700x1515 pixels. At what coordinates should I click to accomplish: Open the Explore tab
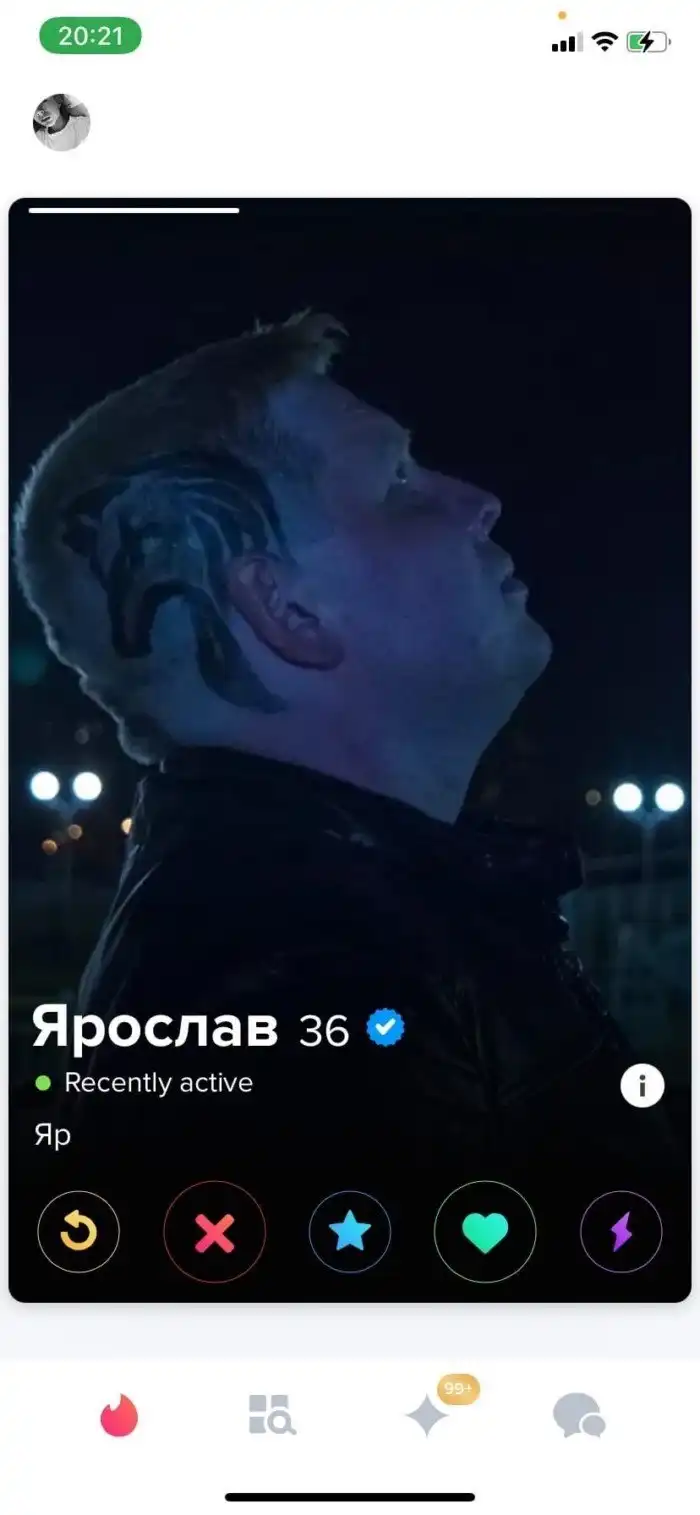coord(271,1416)
